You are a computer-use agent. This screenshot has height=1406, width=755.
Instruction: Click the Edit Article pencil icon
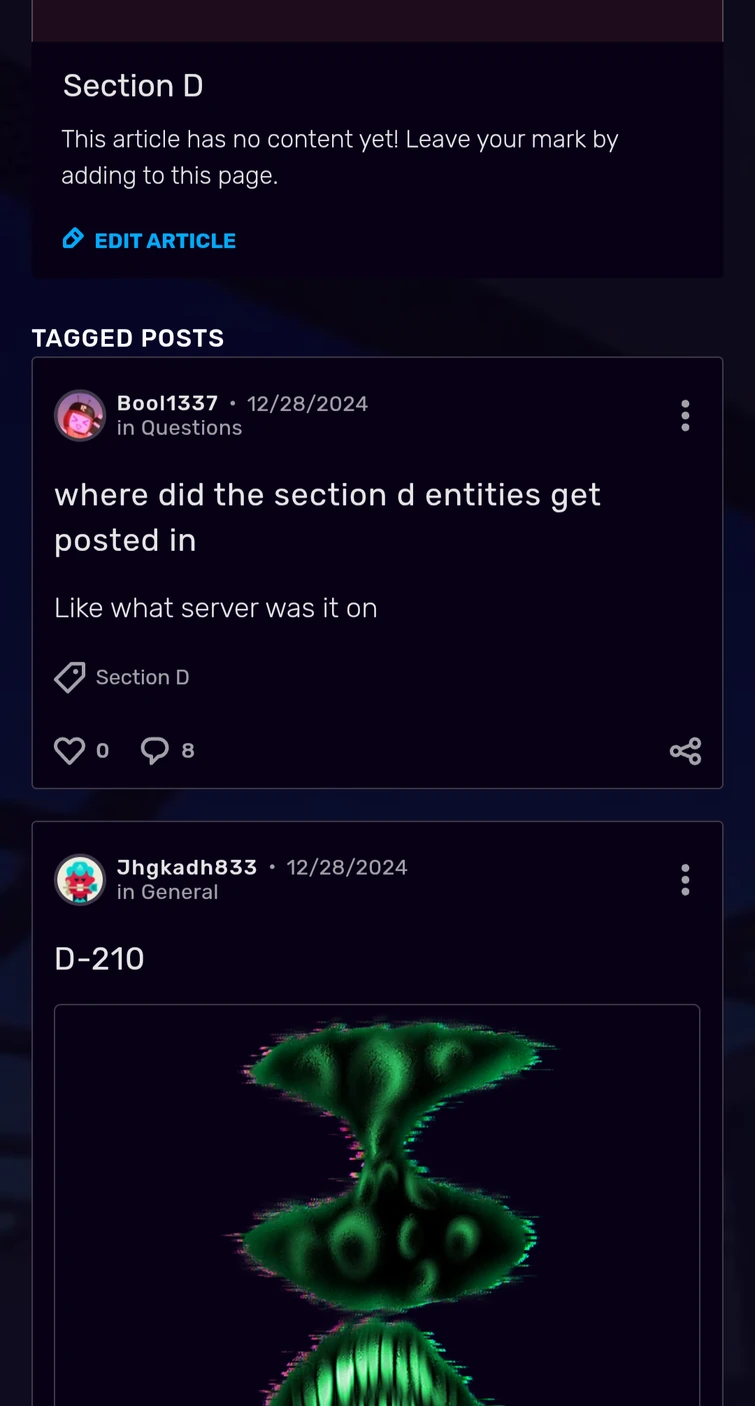coord(72,239)
